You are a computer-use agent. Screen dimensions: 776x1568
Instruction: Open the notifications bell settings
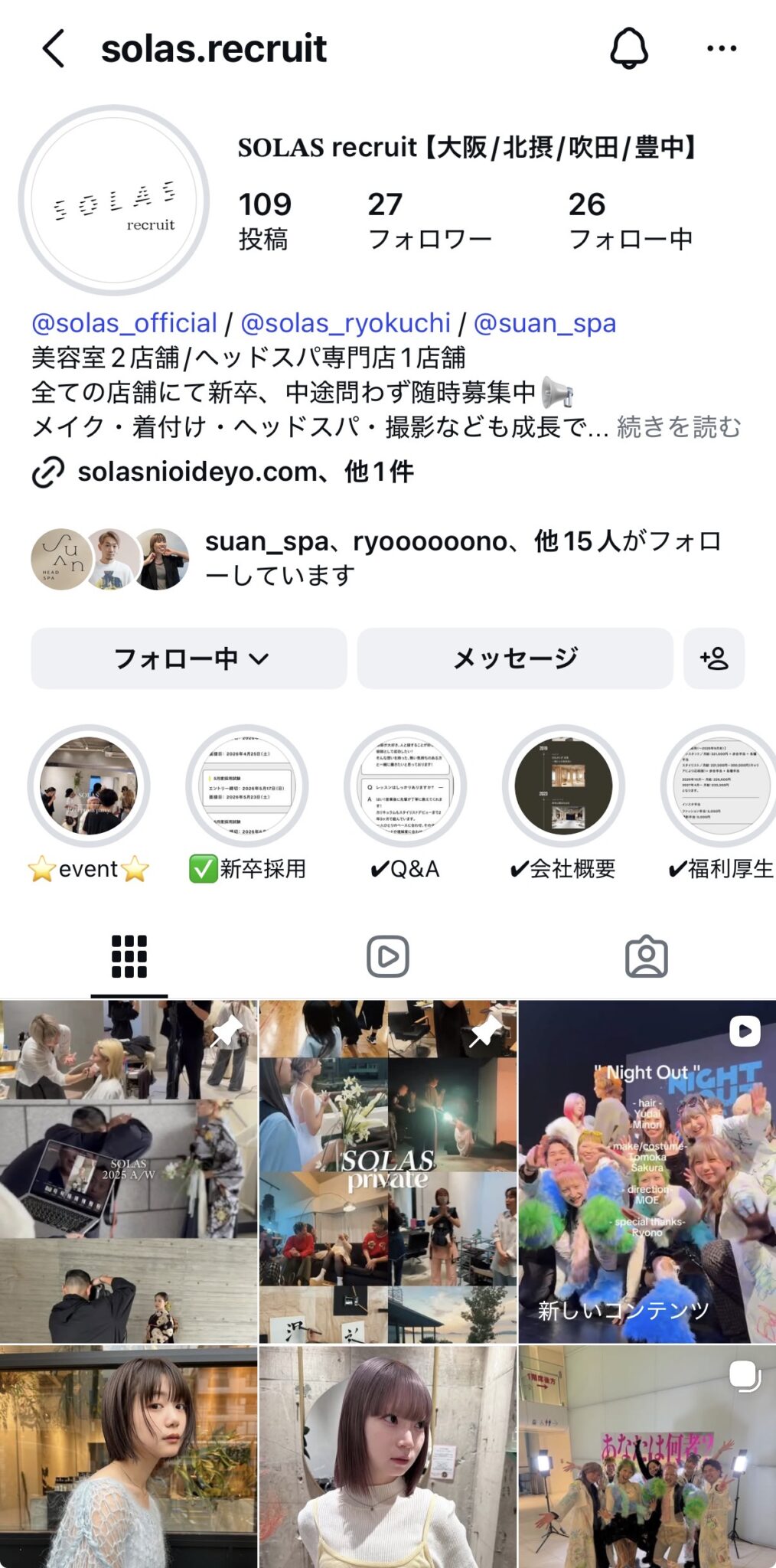629,49
